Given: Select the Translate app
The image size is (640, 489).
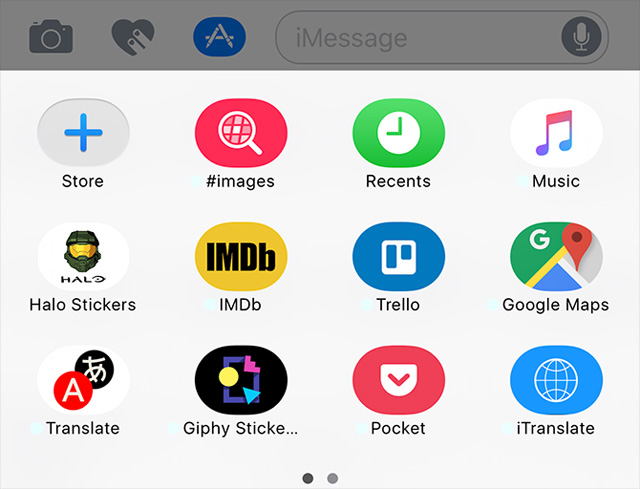Looking at the screenshot, I should 83,381.
